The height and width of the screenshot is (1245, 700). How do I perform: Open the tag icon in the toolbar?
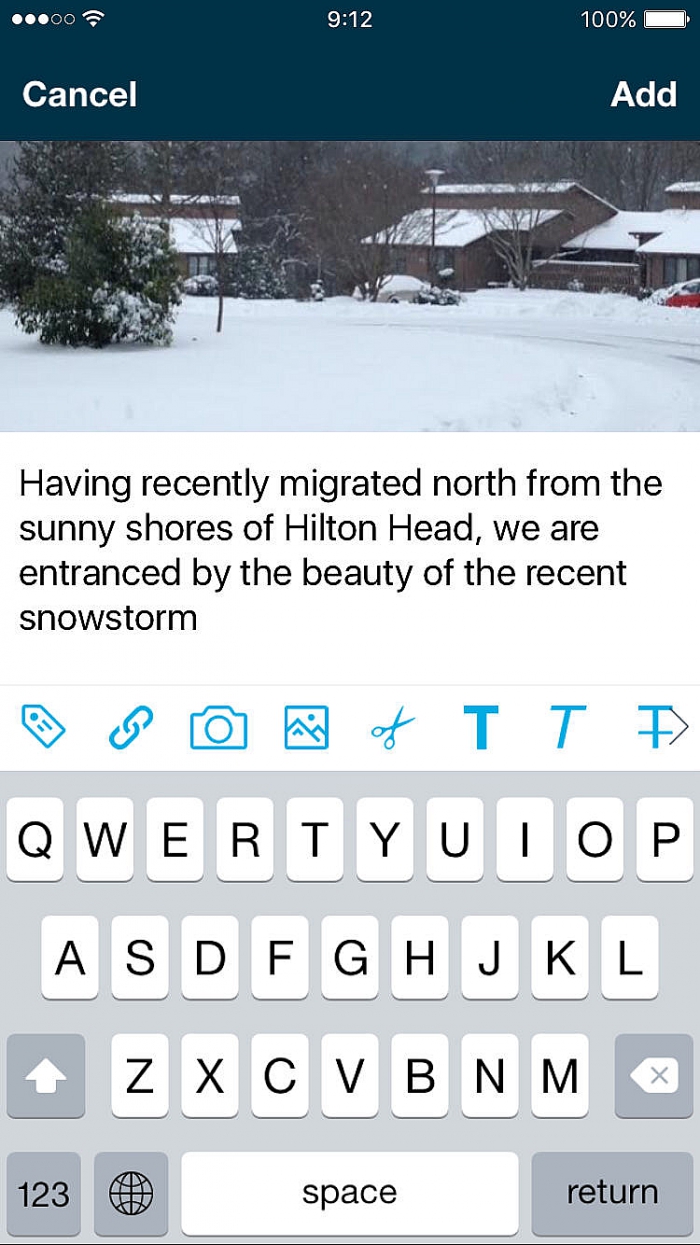coord(43,726)
